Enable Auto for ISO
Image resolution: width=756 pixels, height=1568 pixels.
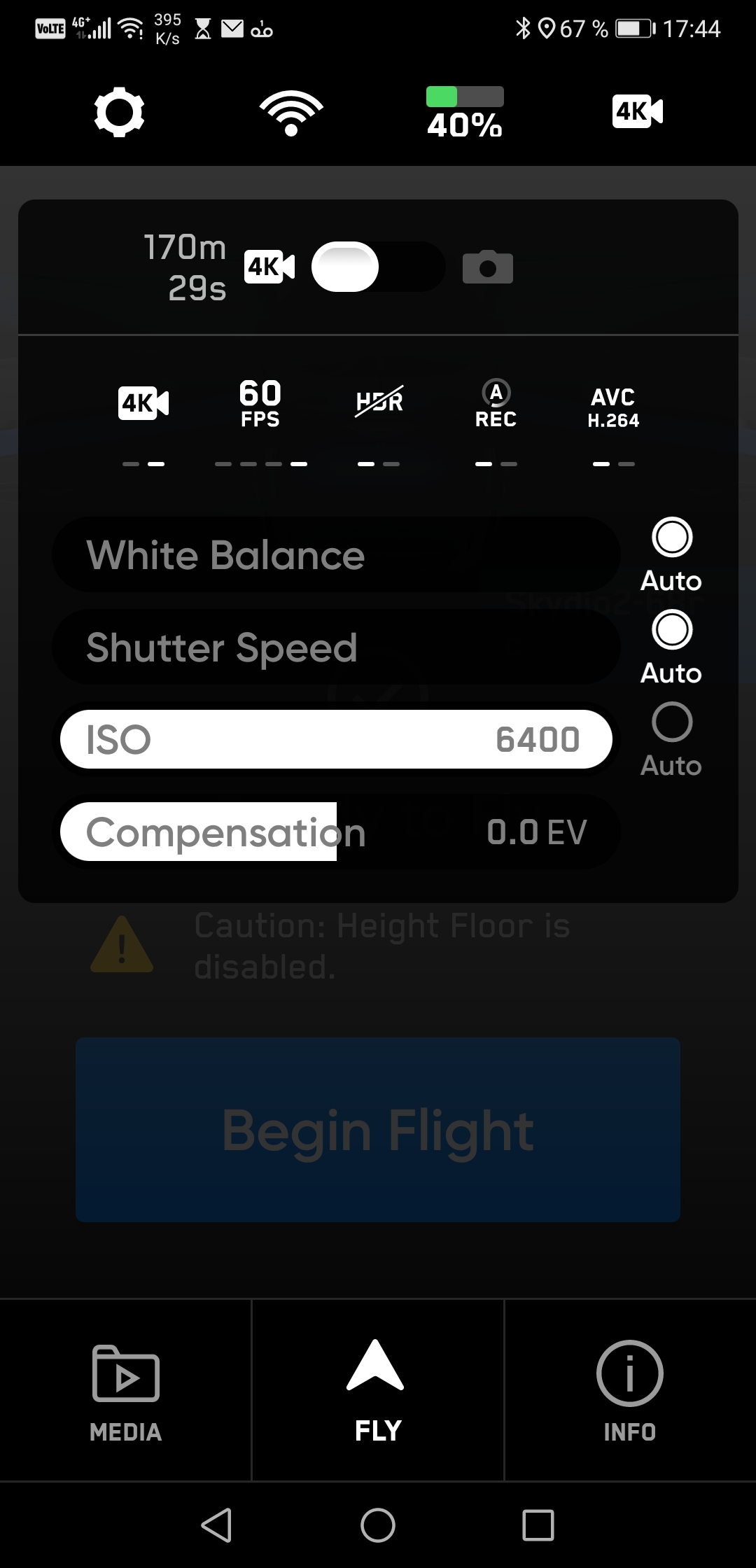[x=672, y=722]
